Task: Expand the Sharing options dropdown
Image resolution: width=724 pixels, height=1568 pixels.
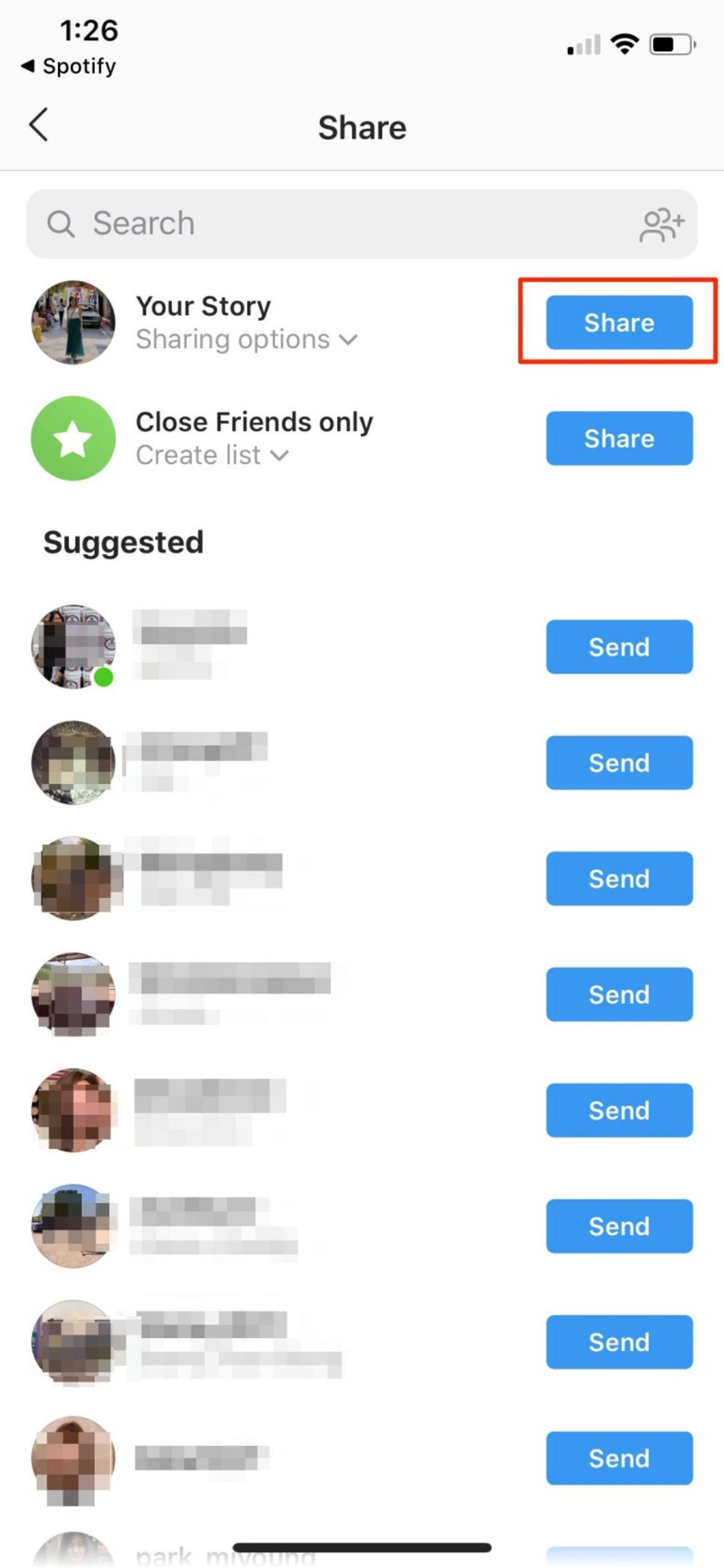Action: pos(246,340)
